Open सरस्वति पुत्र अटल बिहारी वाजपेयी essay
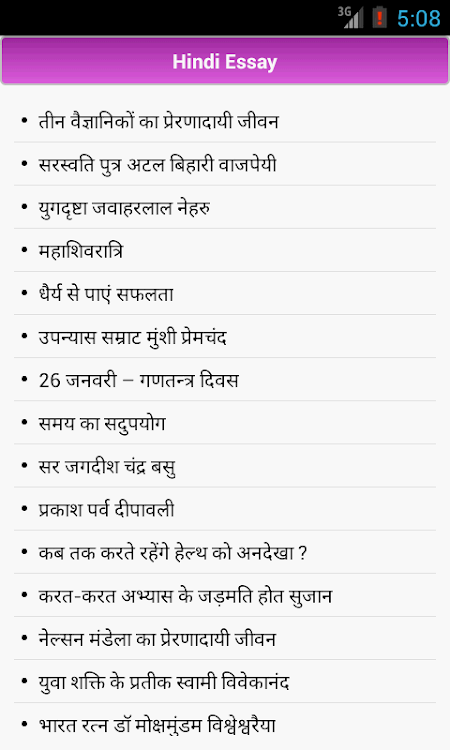 pos(225,164)
